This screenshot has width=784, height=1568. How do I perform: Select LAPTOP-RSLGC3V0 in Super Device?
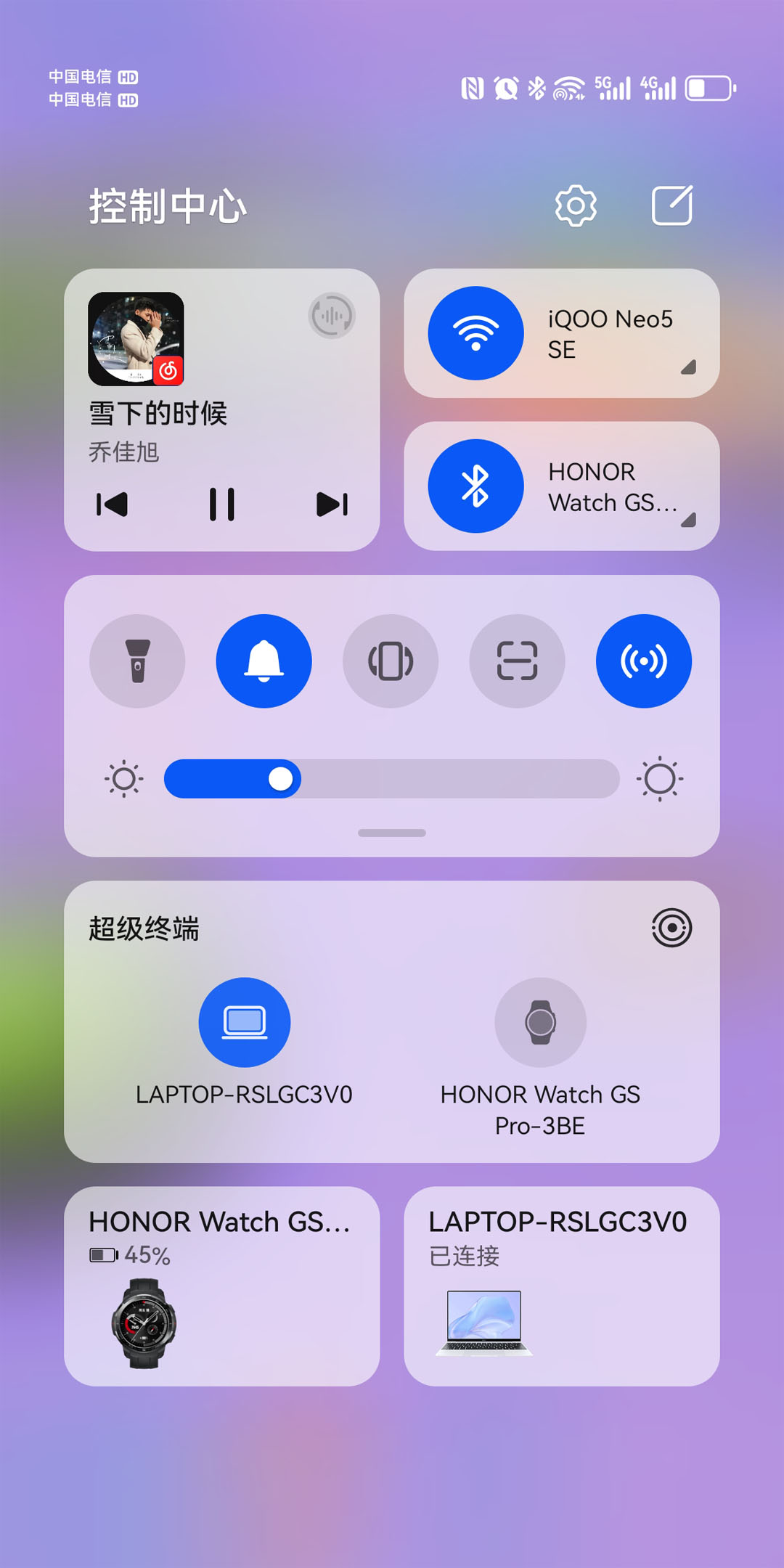[x=245, y=1022]
